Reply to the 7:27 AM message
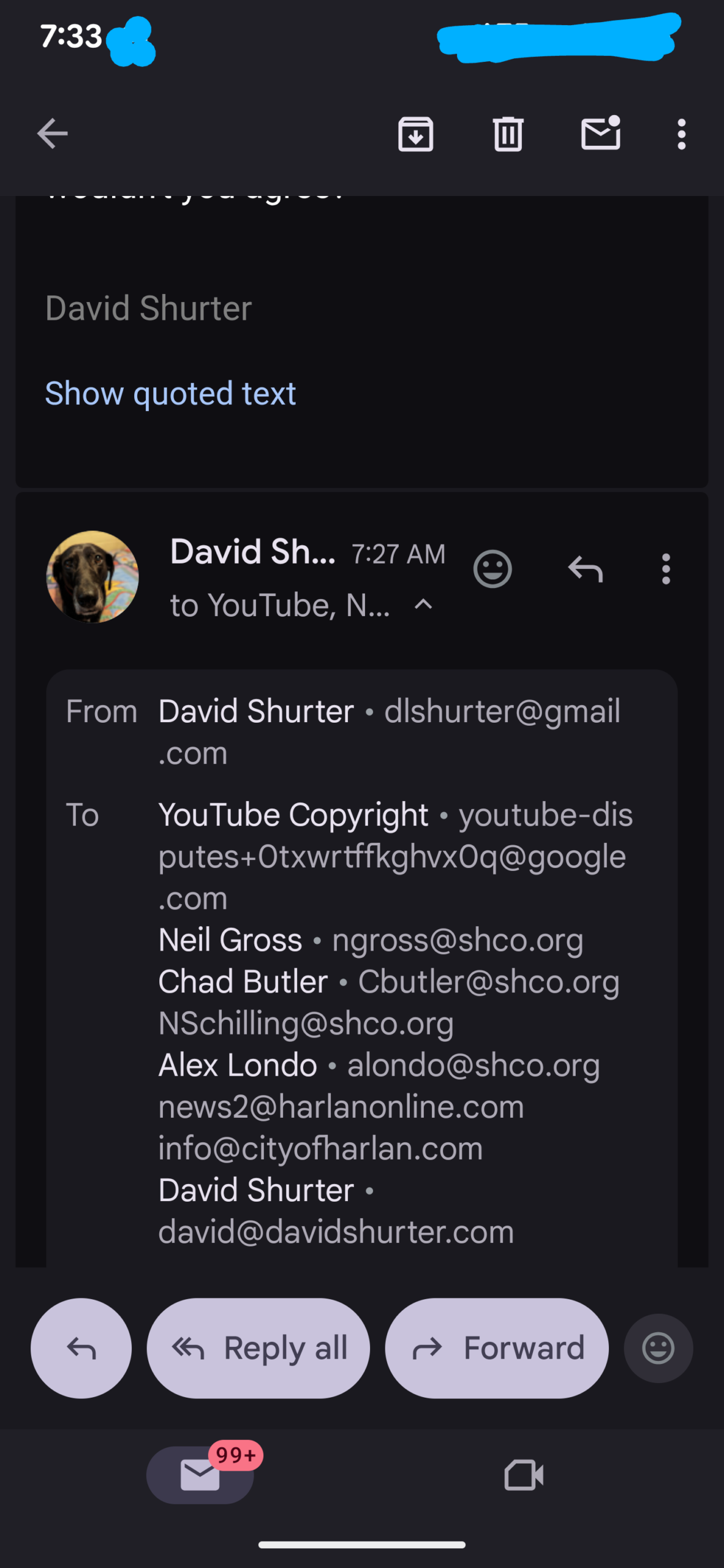The height and width of the screenshot is (1568, 724). (x=586, y=569)
